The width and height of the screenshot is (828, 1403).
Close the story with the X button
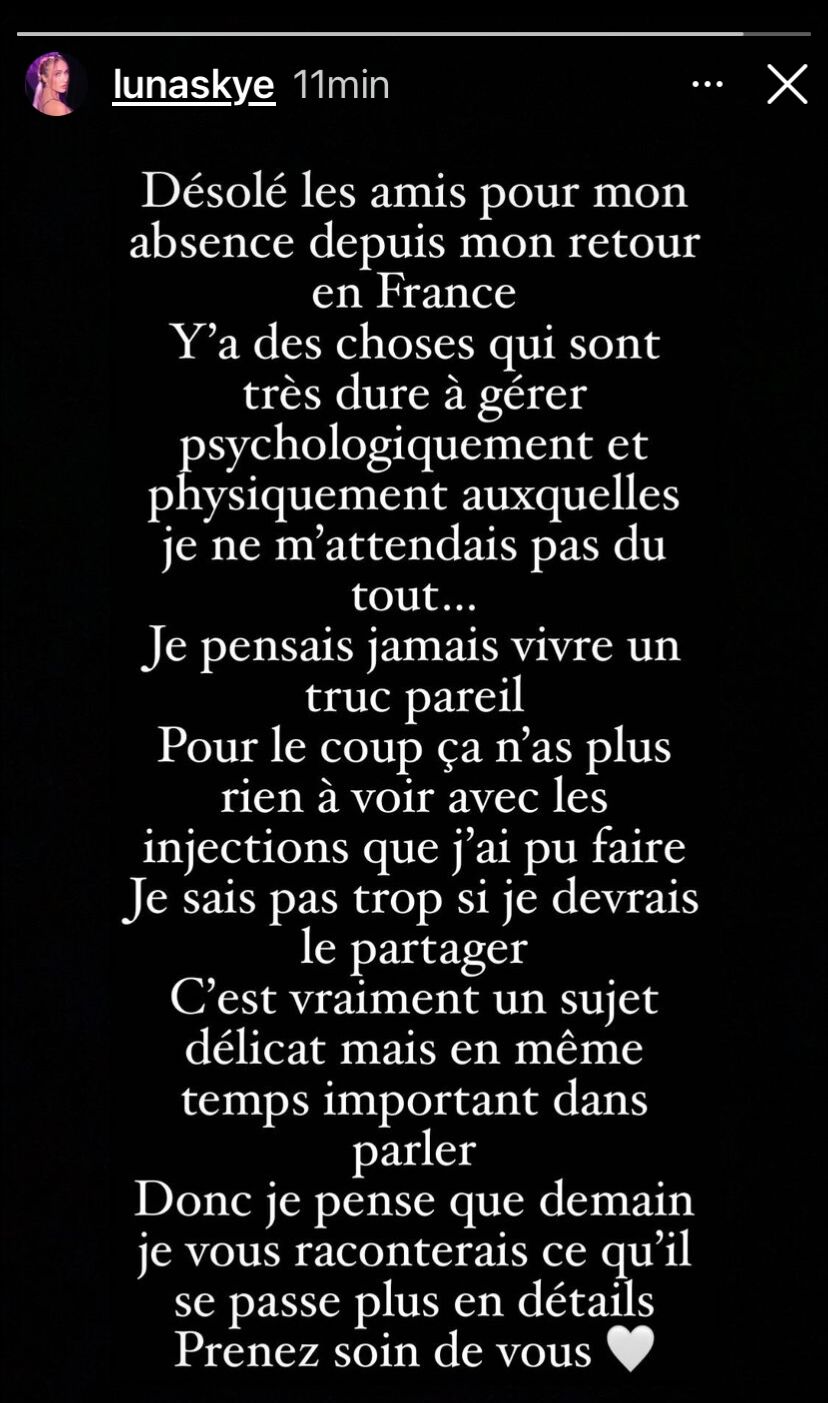click(787, 85)
